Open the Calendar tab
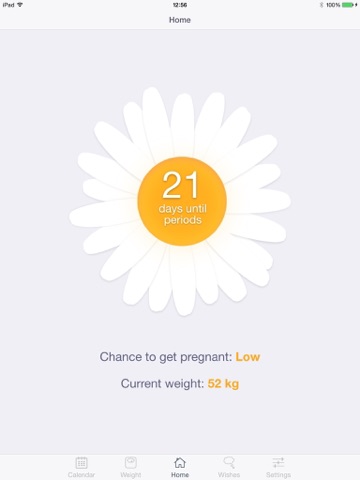The height and width of the screenshot is (480, 360). tap(81, 467)
